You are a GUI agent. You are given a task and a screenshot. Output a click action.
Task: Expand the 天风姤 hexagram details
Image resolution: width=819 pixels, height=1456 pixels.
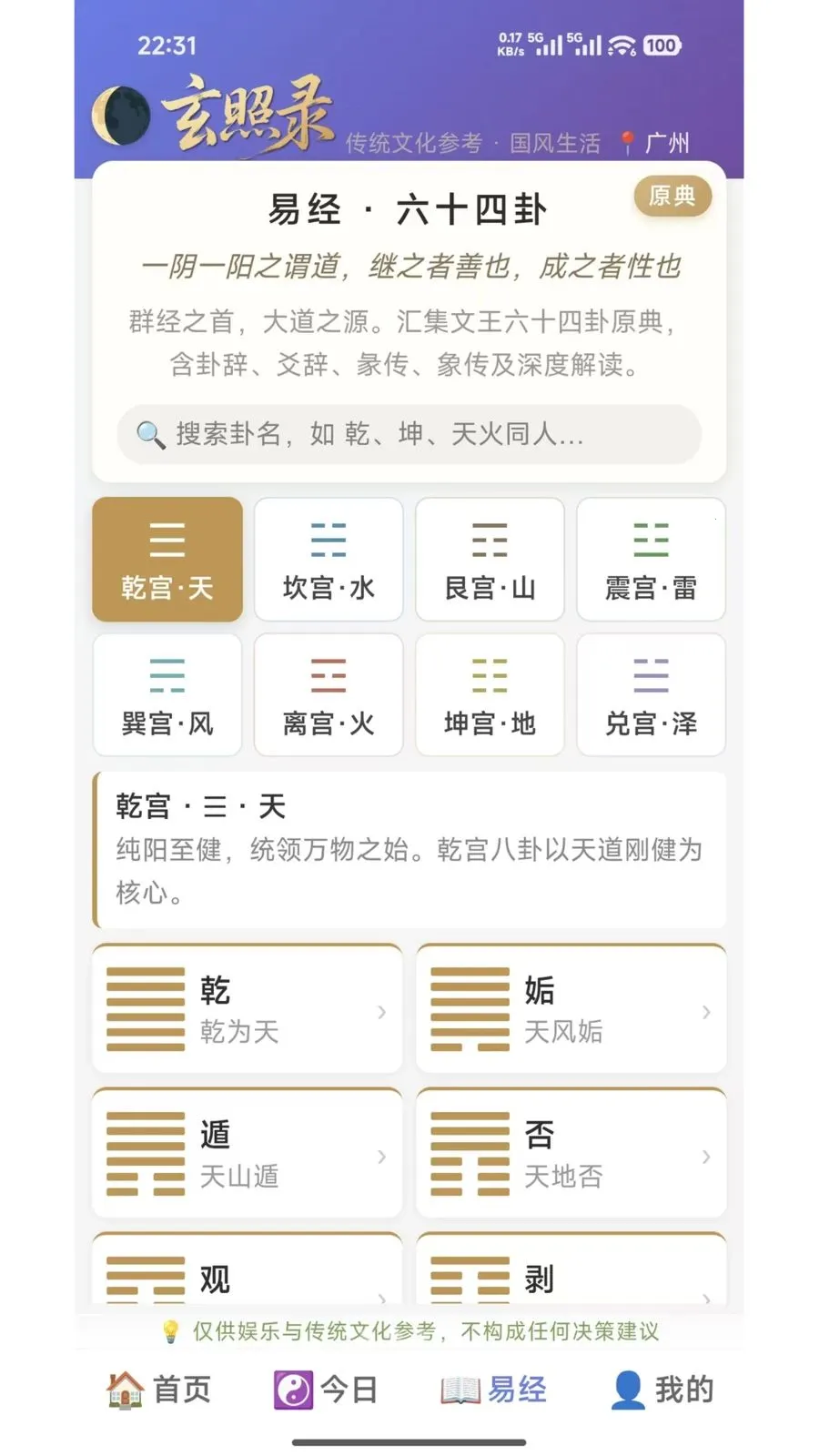click(571, 1008)
